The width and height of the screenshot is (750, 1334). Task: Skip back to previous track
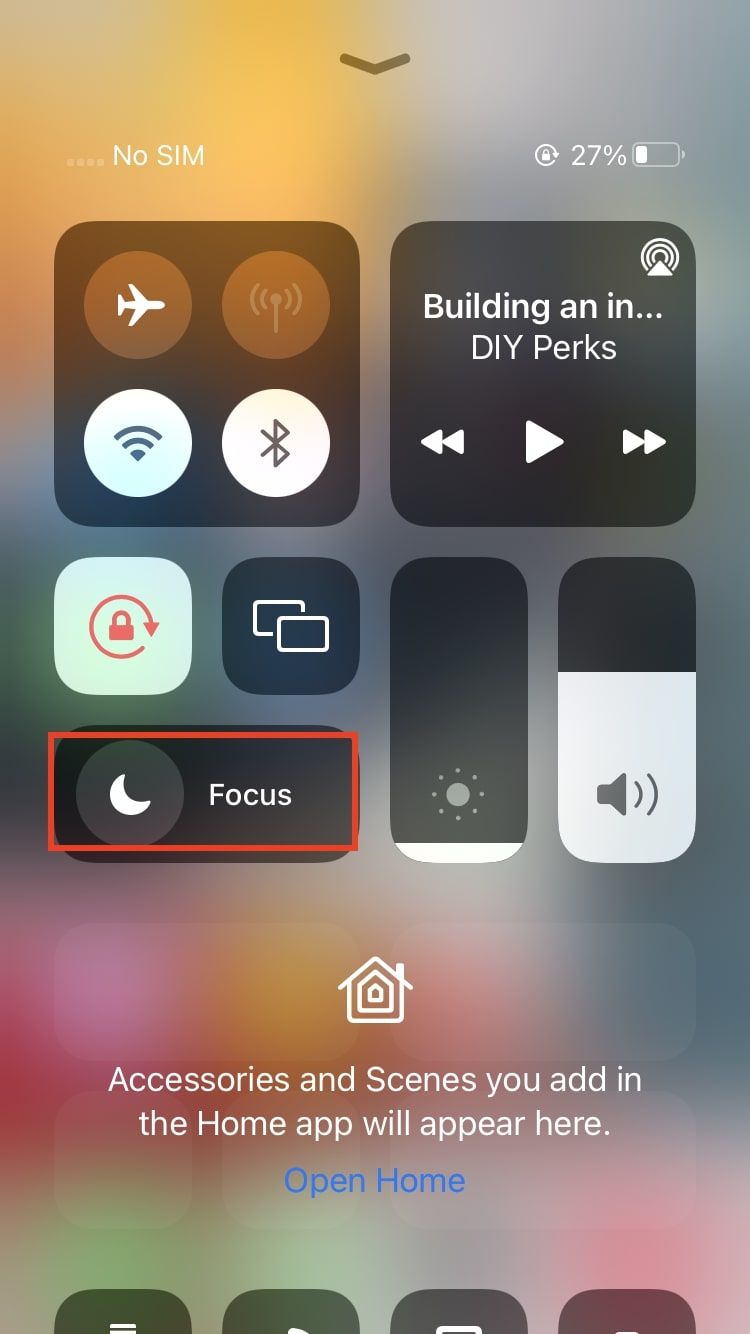443,441
